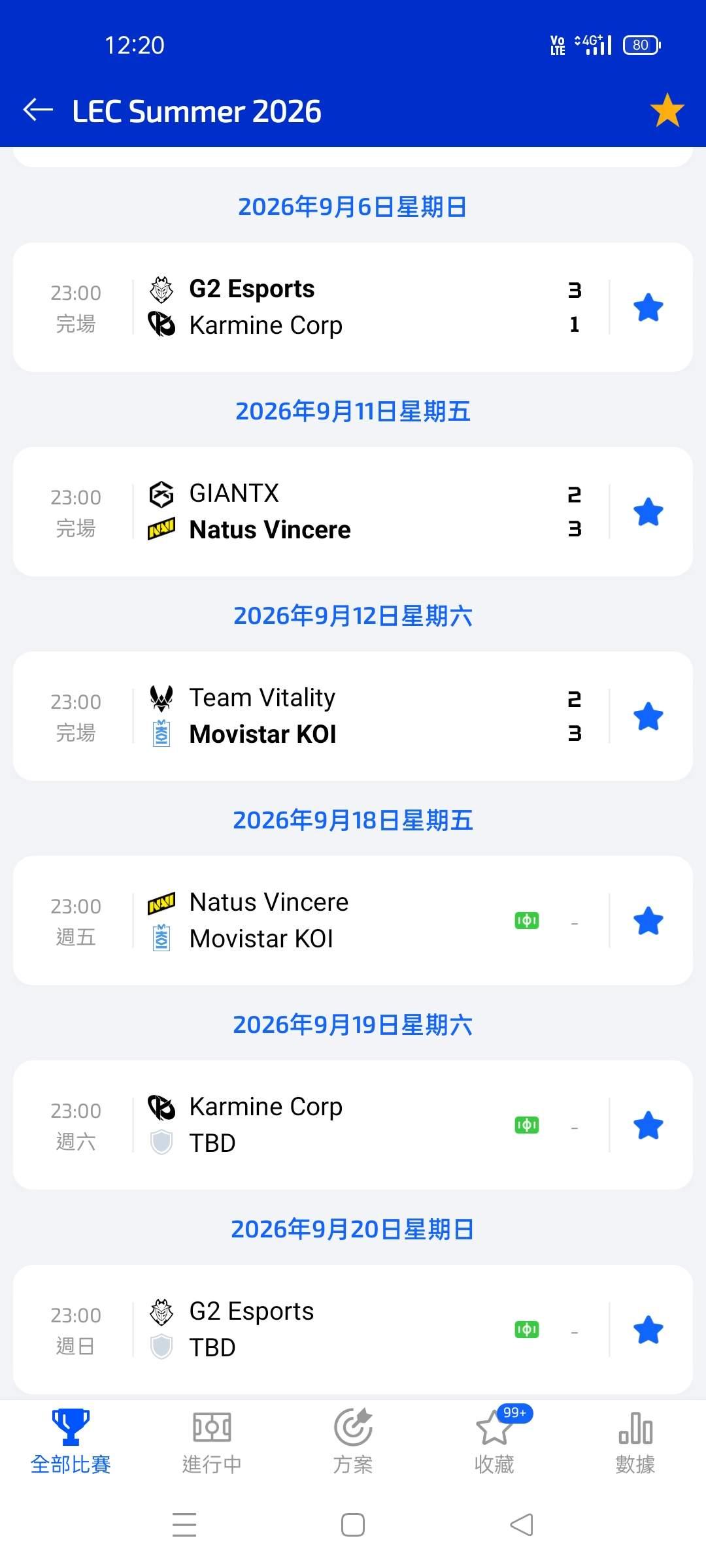Unfavorite the G2 Esports vs Karmine Corp match
This screenshot has width=706, height=1568.
[648, 307]
